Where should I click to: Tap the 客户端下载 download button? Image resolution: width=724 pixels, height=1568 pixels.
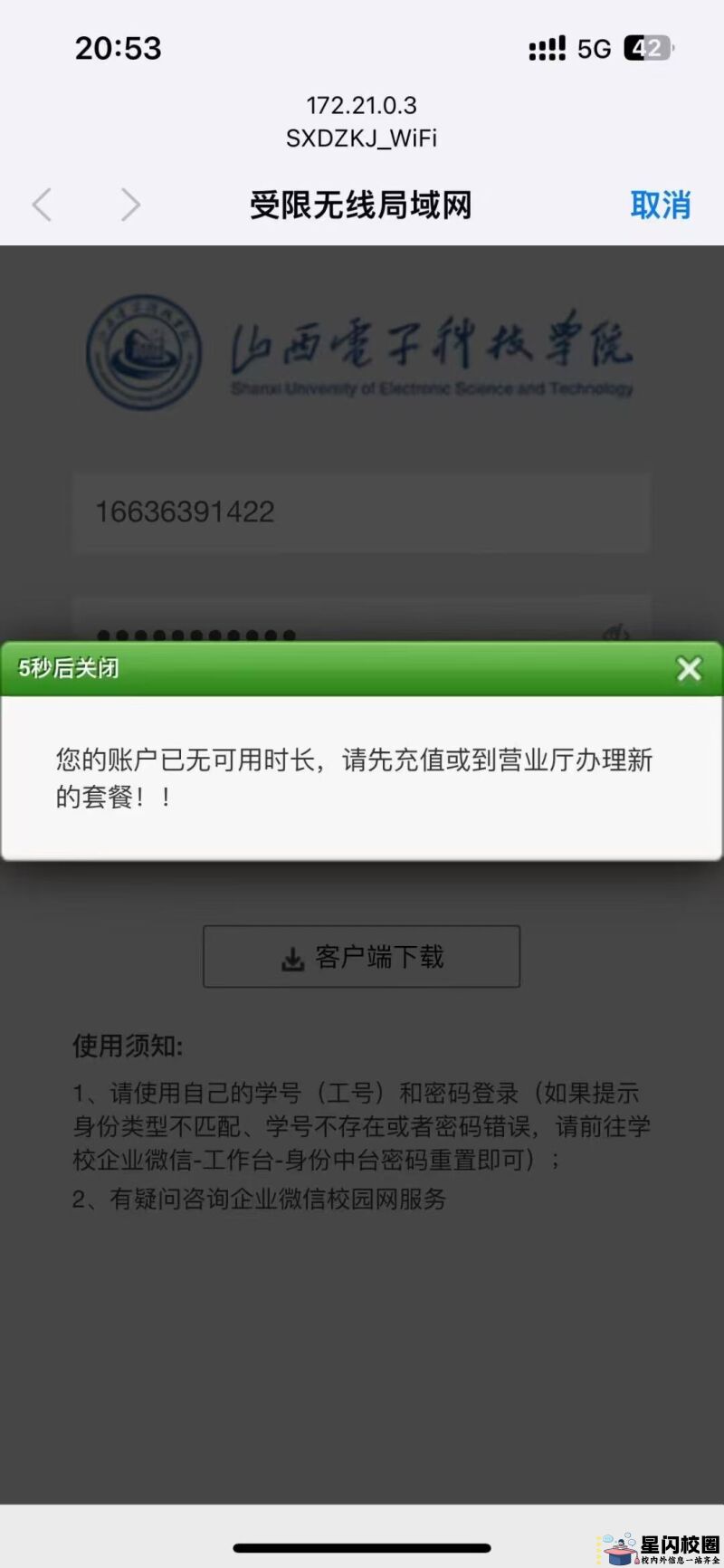click(361, 957)
